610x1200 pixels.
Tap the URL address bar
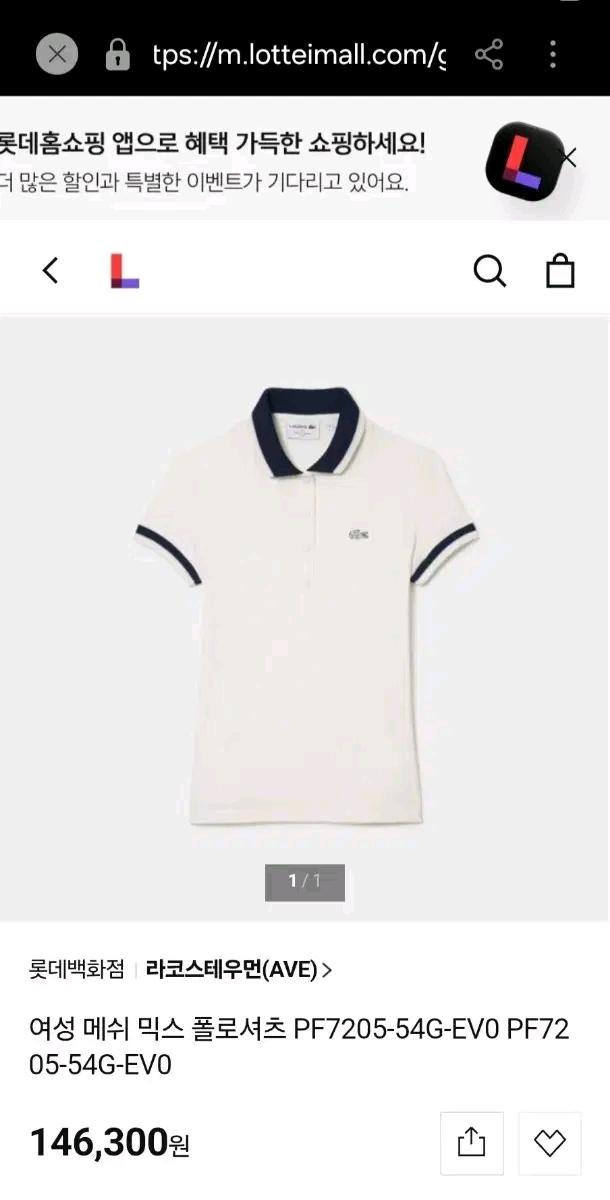(x=297, y=54)
